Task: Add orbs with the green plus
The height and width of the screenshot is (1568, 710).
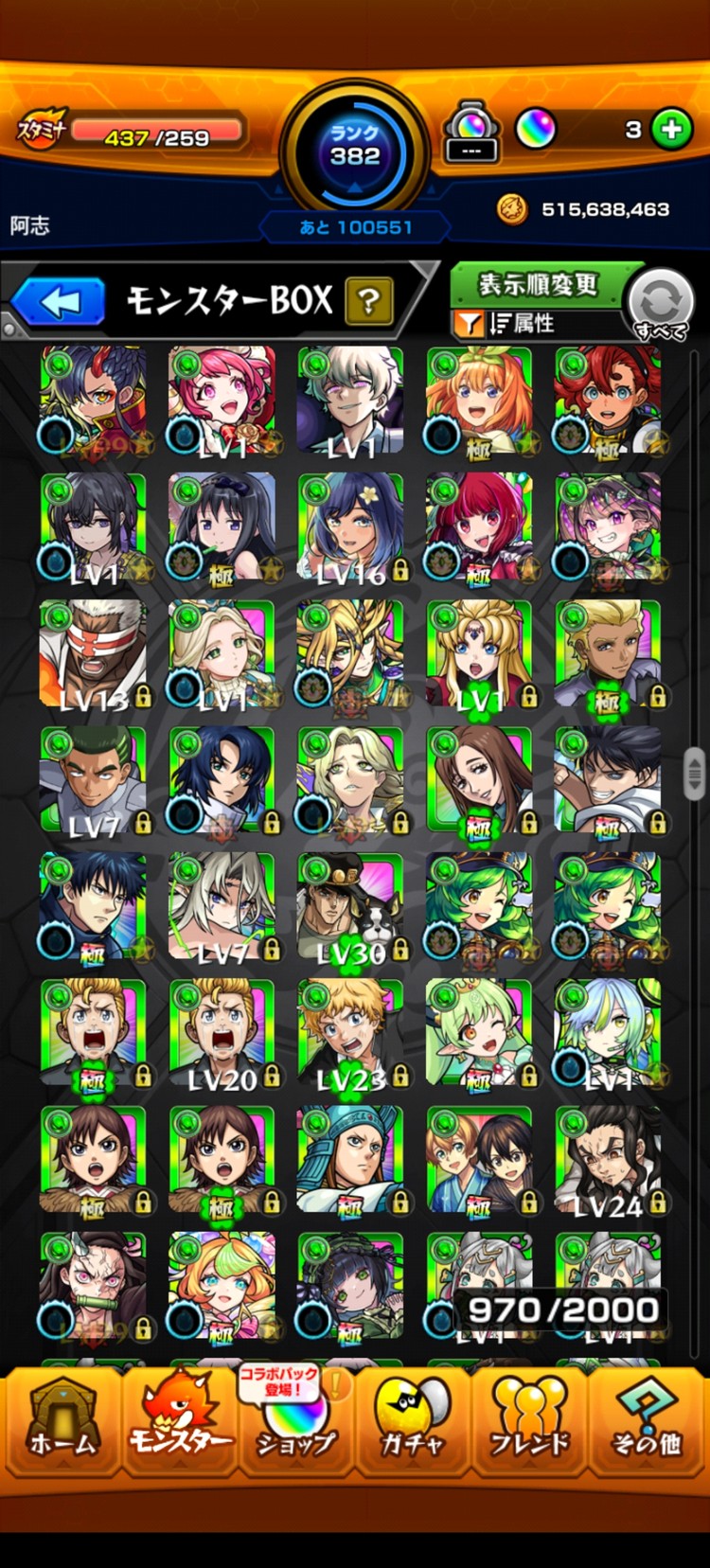Action: click(x=672, y=130)
